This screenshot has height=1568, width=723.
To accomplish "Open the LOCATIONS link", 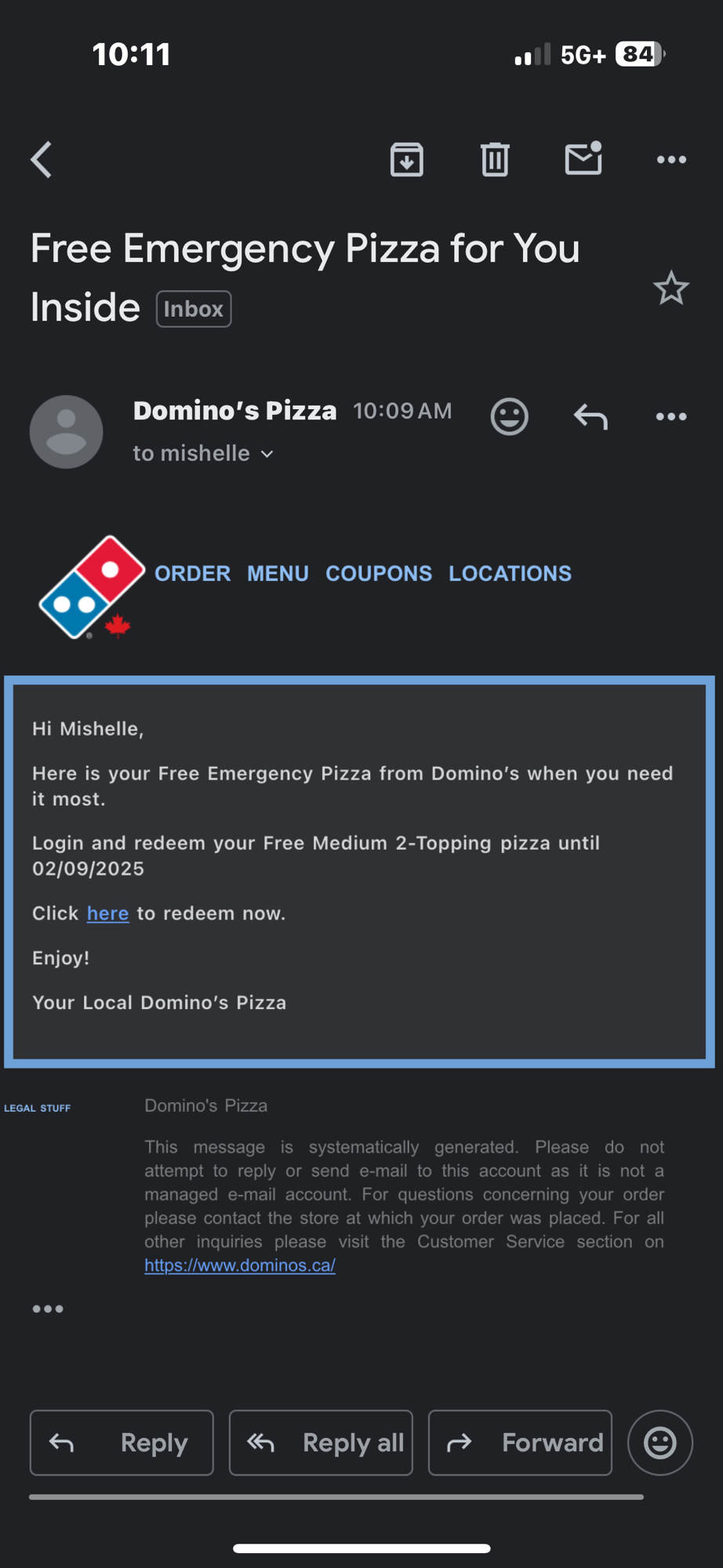I will pos(510,574).
